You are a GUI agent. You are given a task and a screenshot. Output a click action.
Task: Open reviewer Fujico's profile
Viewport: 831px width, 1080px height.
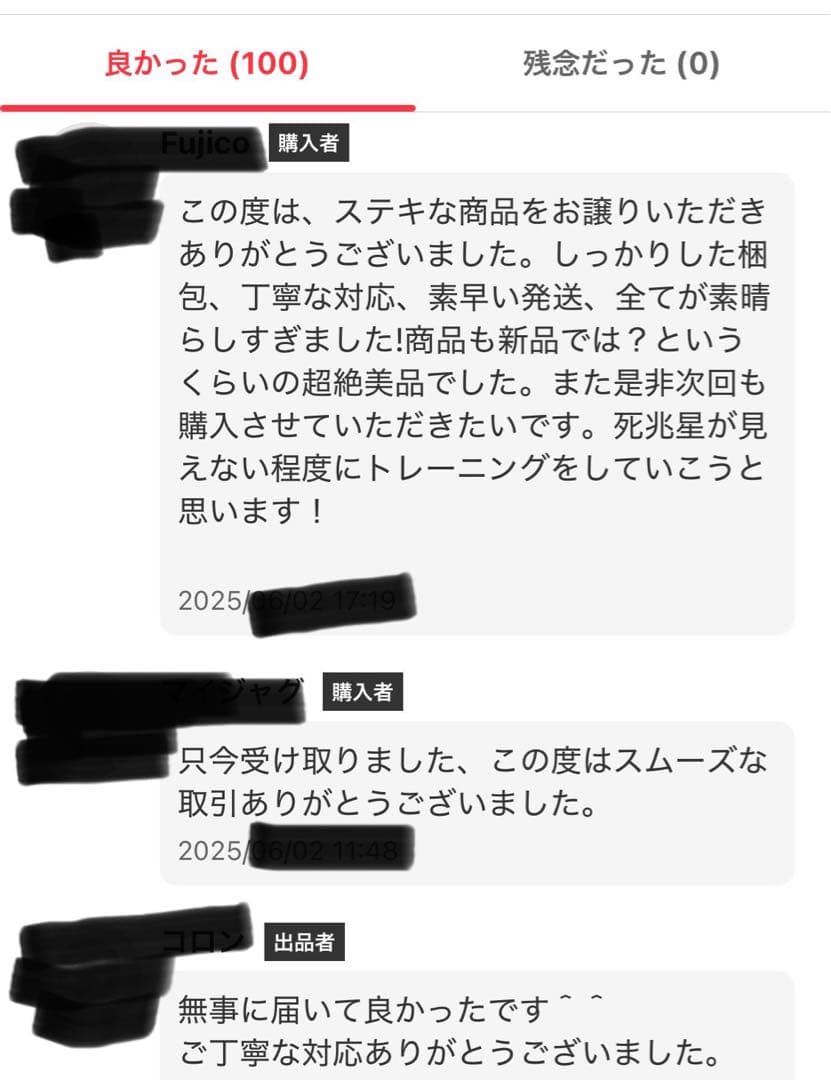[x=205, y=144]
